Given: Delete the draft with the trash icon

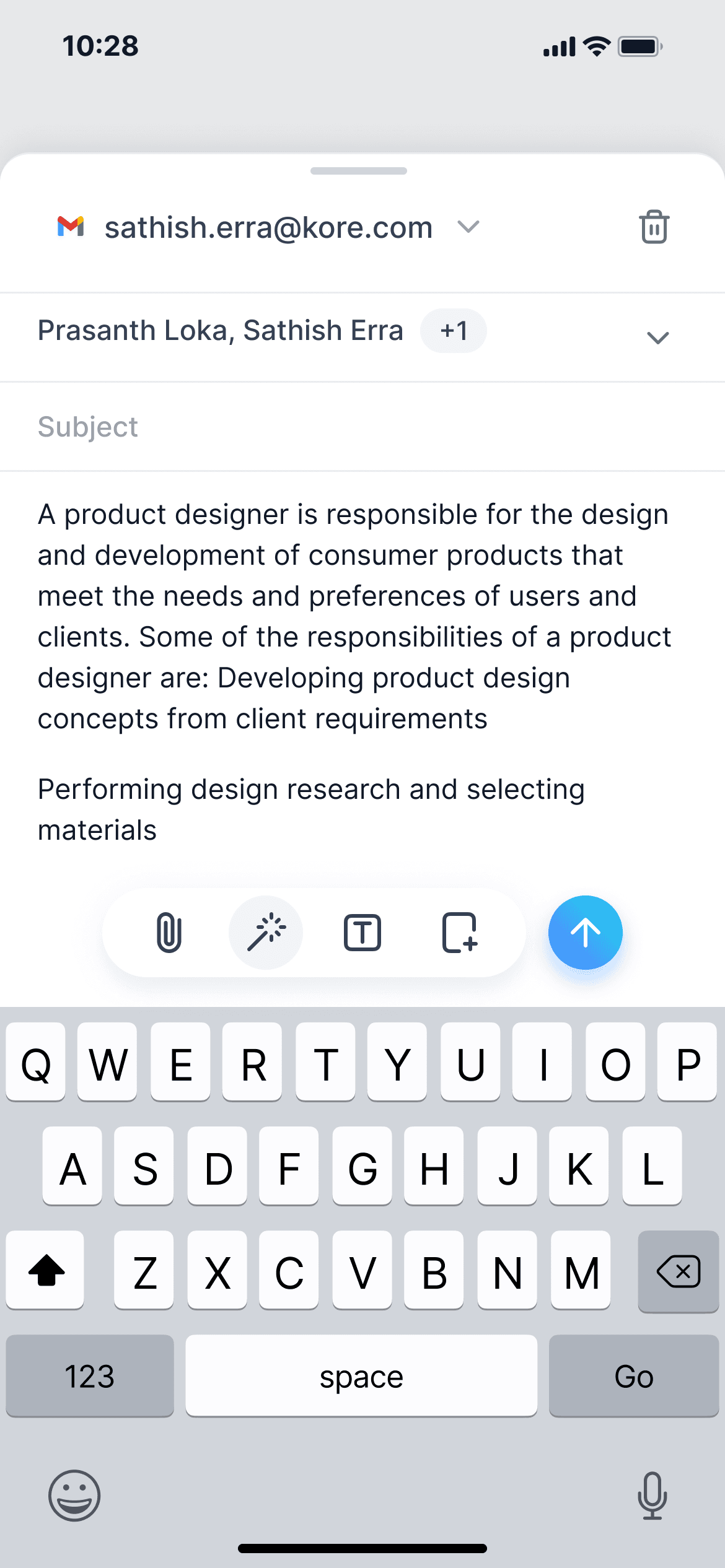Looking at the screenshot, I should tap(654, 227).
